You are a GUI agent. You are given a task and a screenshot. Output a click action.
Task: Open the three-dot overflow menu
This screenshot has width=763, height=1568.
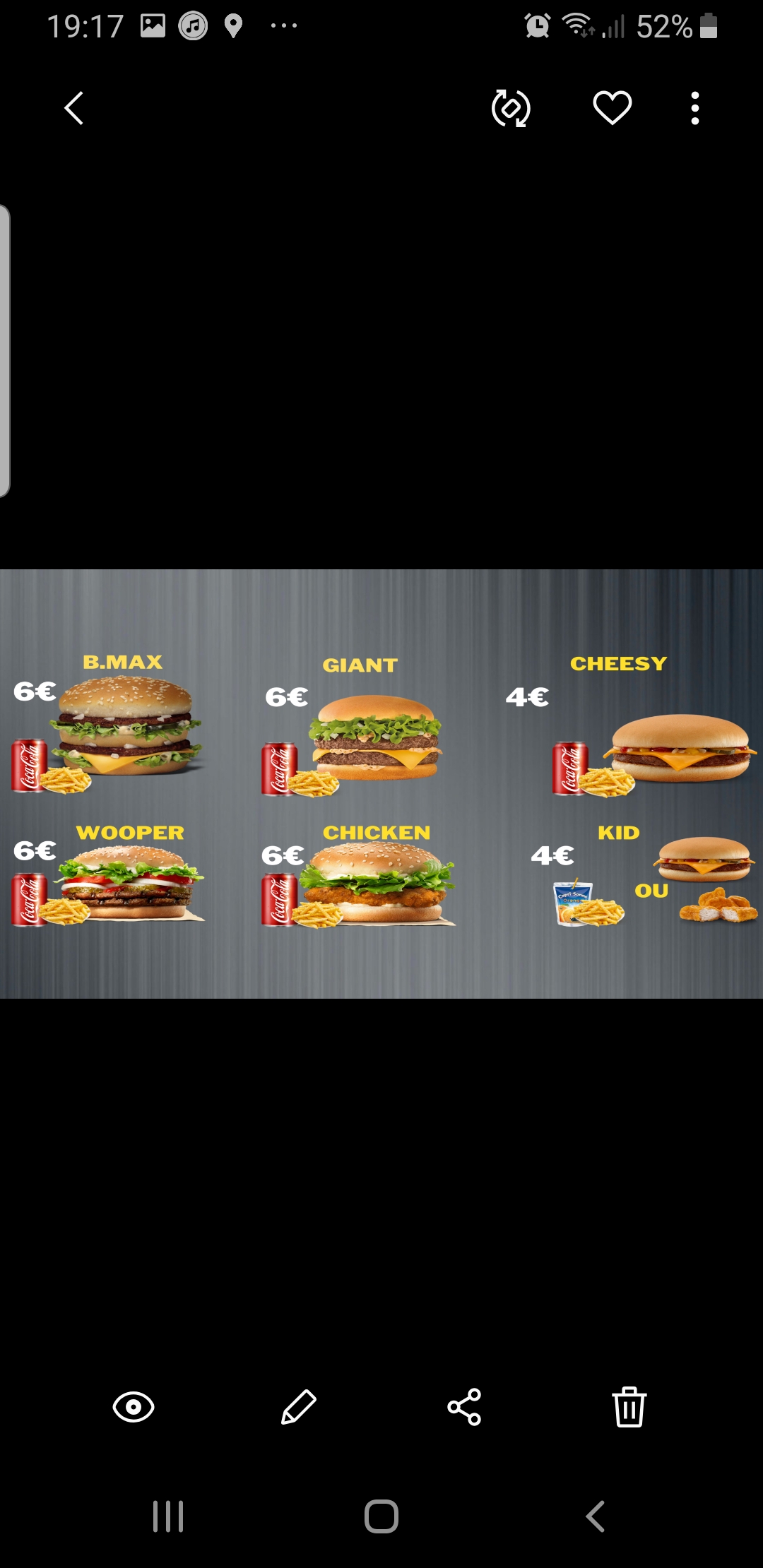click(x=695, y=108)
